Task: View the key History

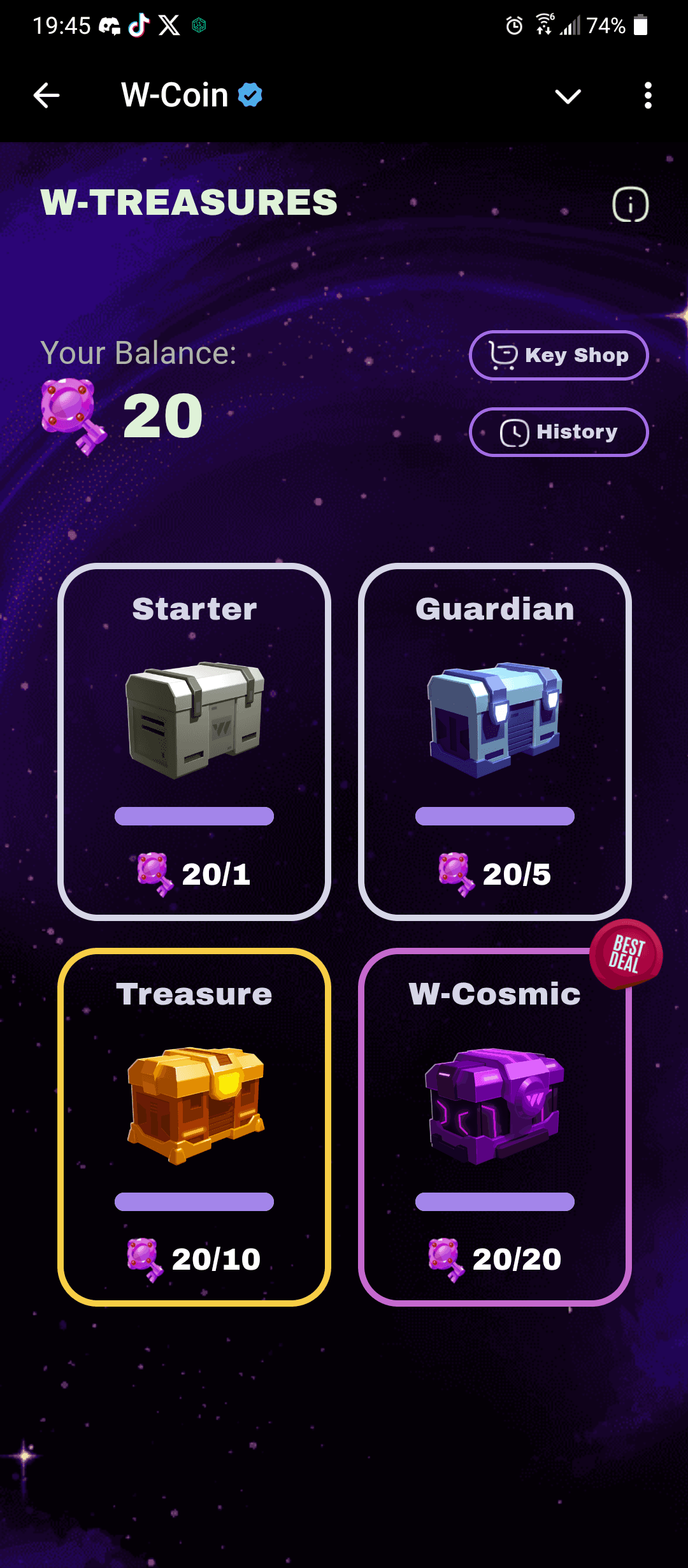Action: [559, 432]
